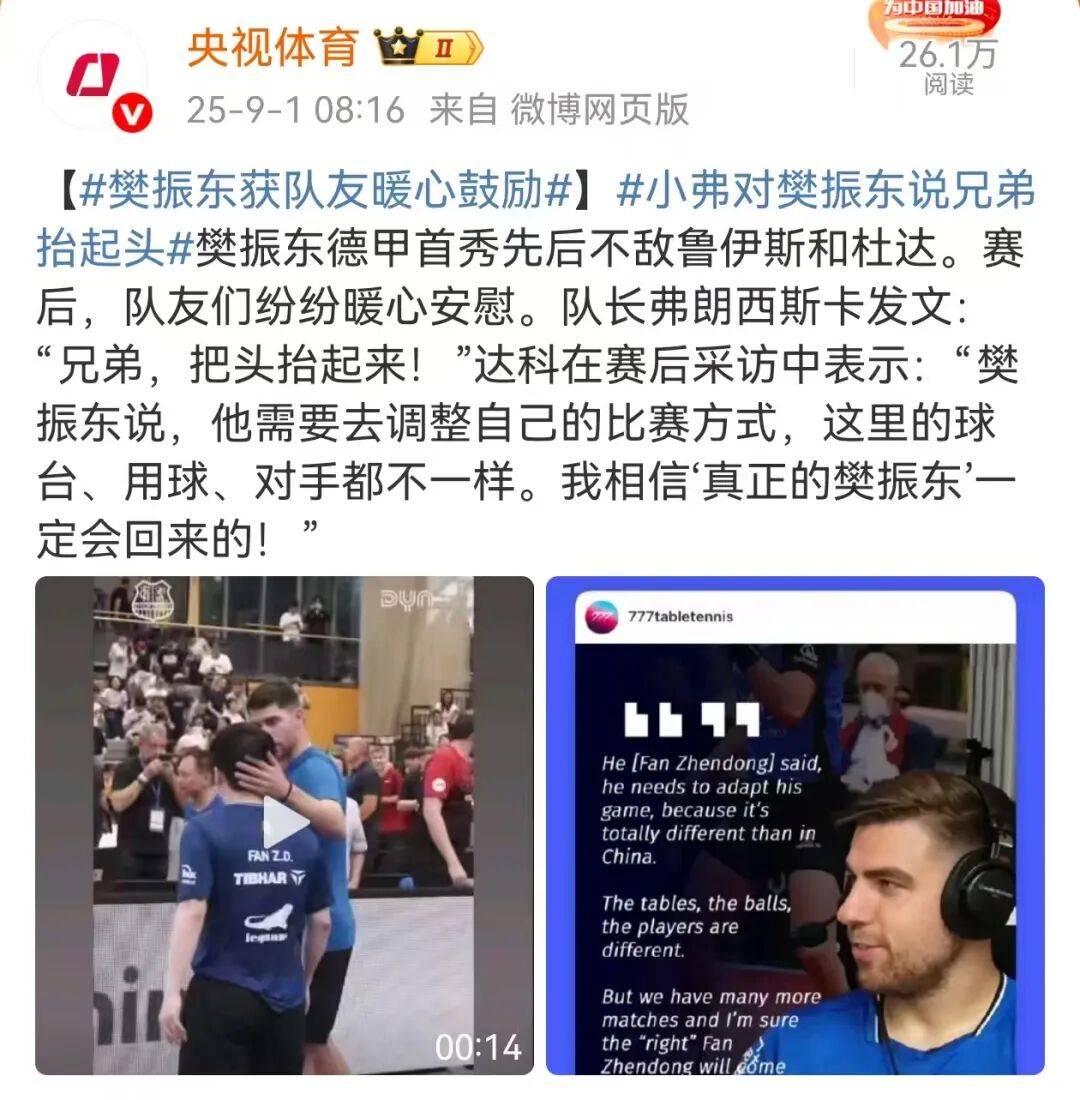The image size is (1080, 1100).
Task: Play the 00:14 video of Fan Zhendong
Action: [x=284, y=824]
